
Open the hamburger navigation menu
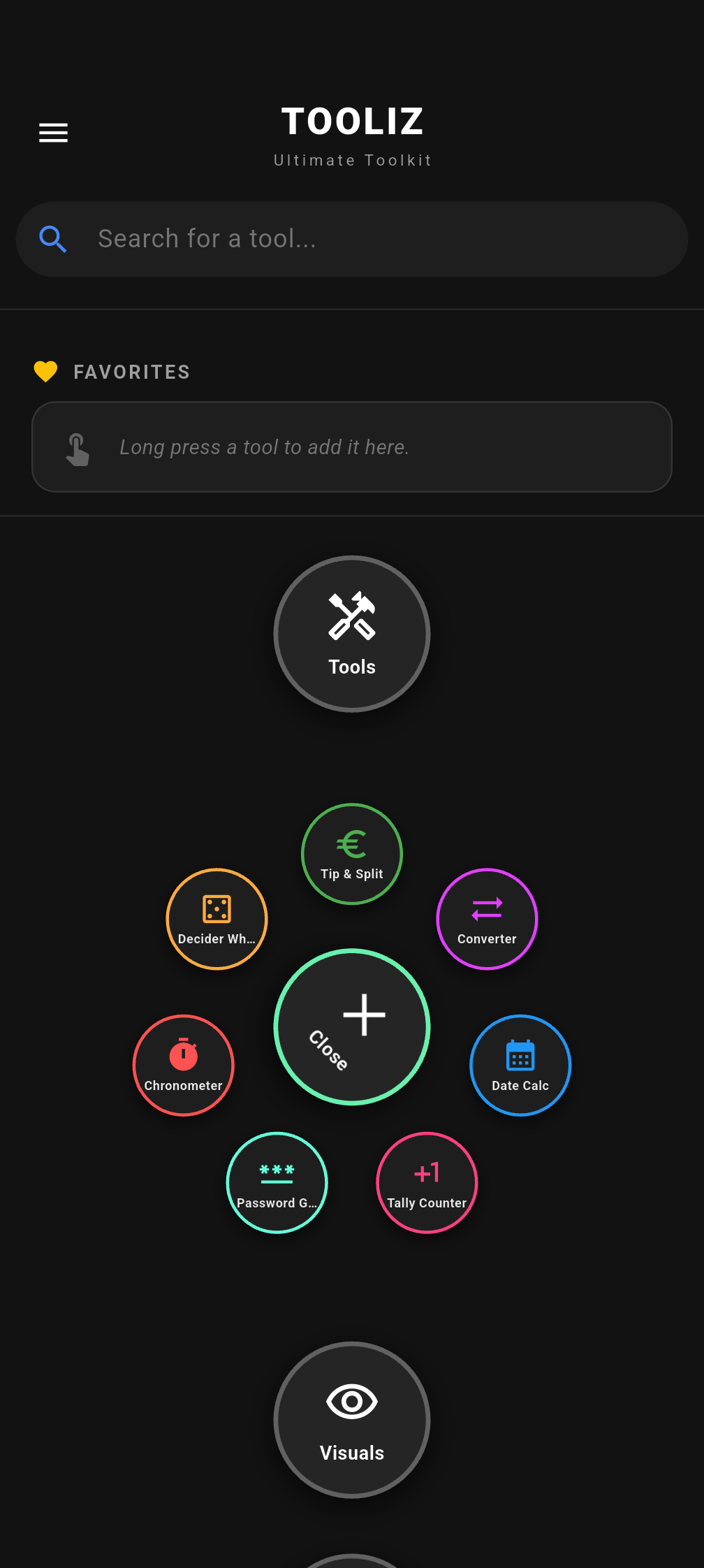[x=53, y=132]
